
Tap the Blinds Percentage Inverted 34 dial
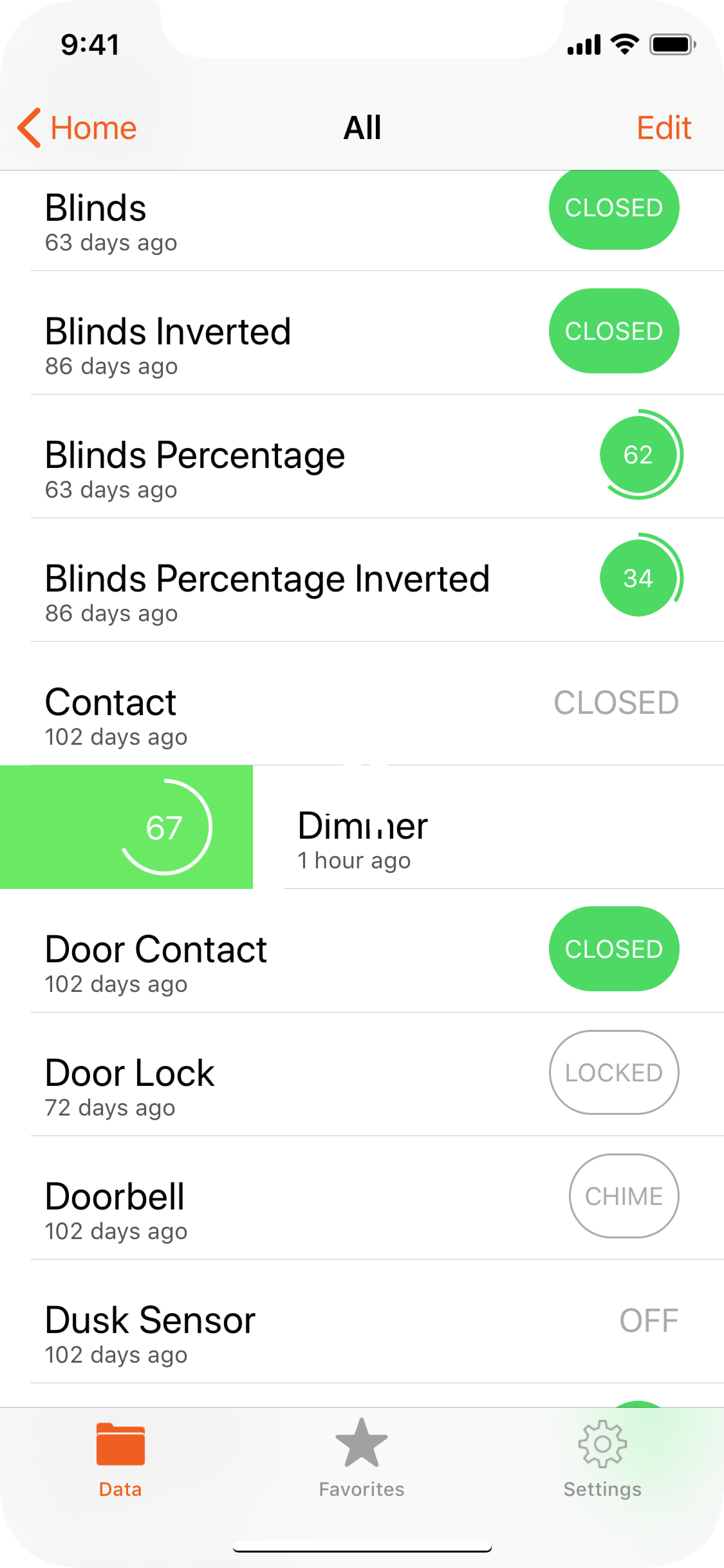click(x=638, y=578)
